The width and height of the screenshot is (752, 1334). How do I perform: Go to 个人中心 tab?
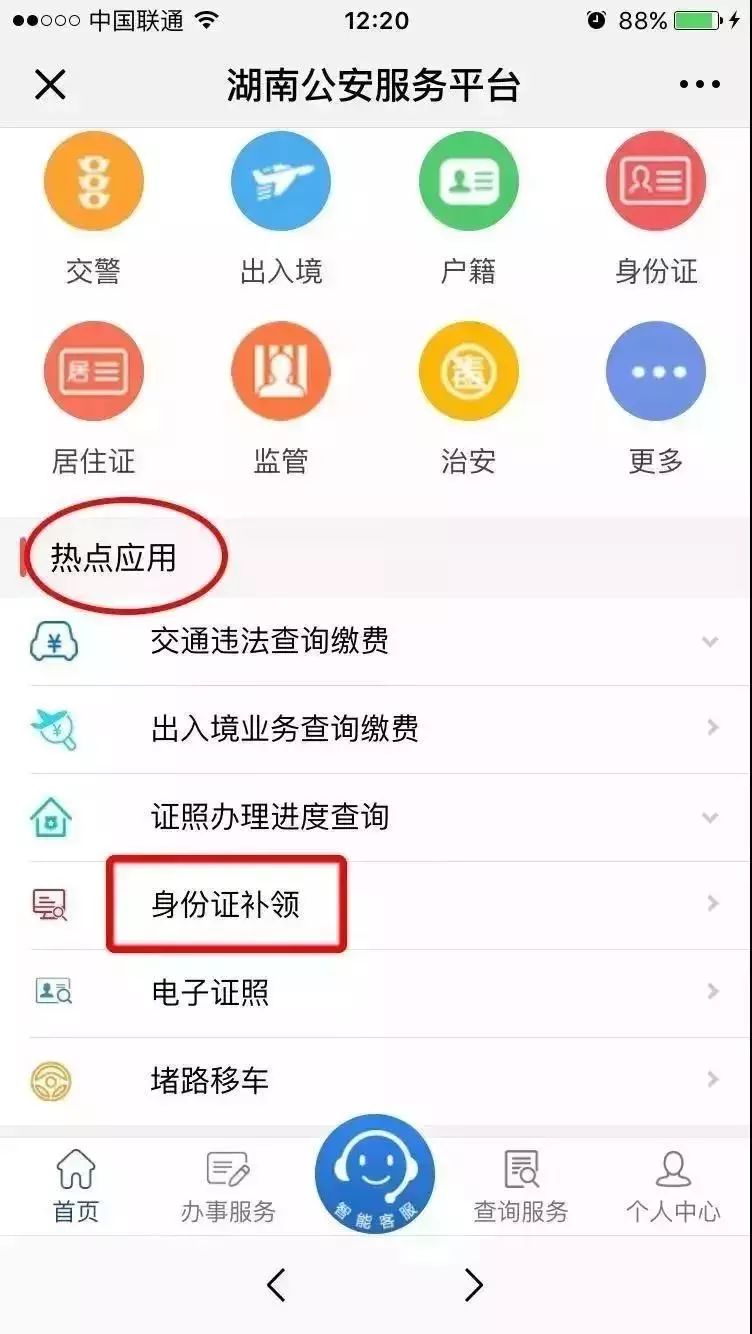pyautogui.click(x=672, y=1187)
